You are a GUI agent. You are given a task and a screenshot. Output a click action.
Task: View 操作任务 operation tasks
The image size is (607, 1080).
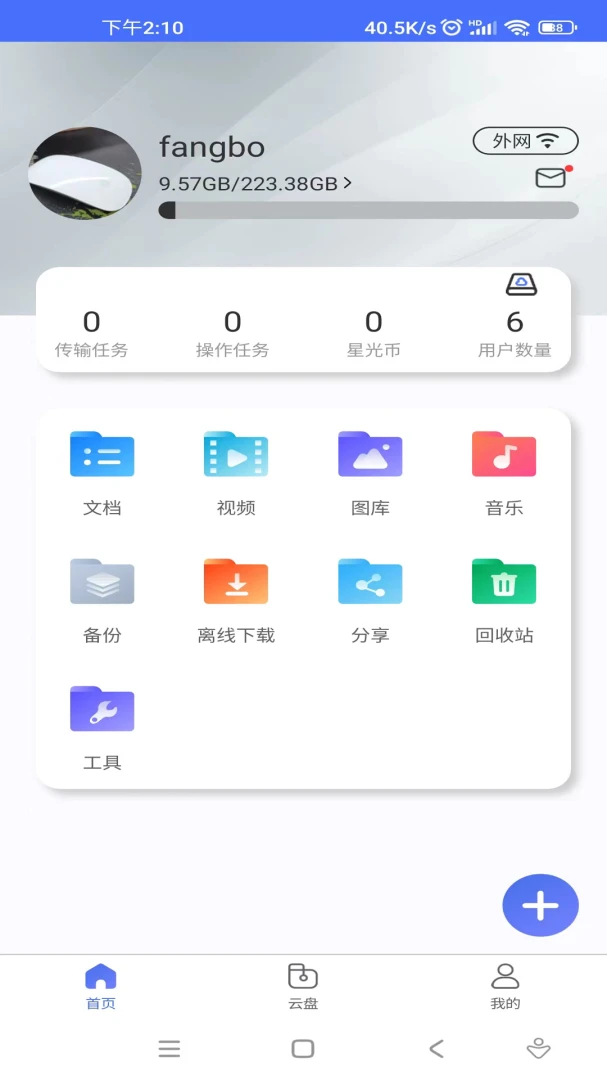coord(232,334)
